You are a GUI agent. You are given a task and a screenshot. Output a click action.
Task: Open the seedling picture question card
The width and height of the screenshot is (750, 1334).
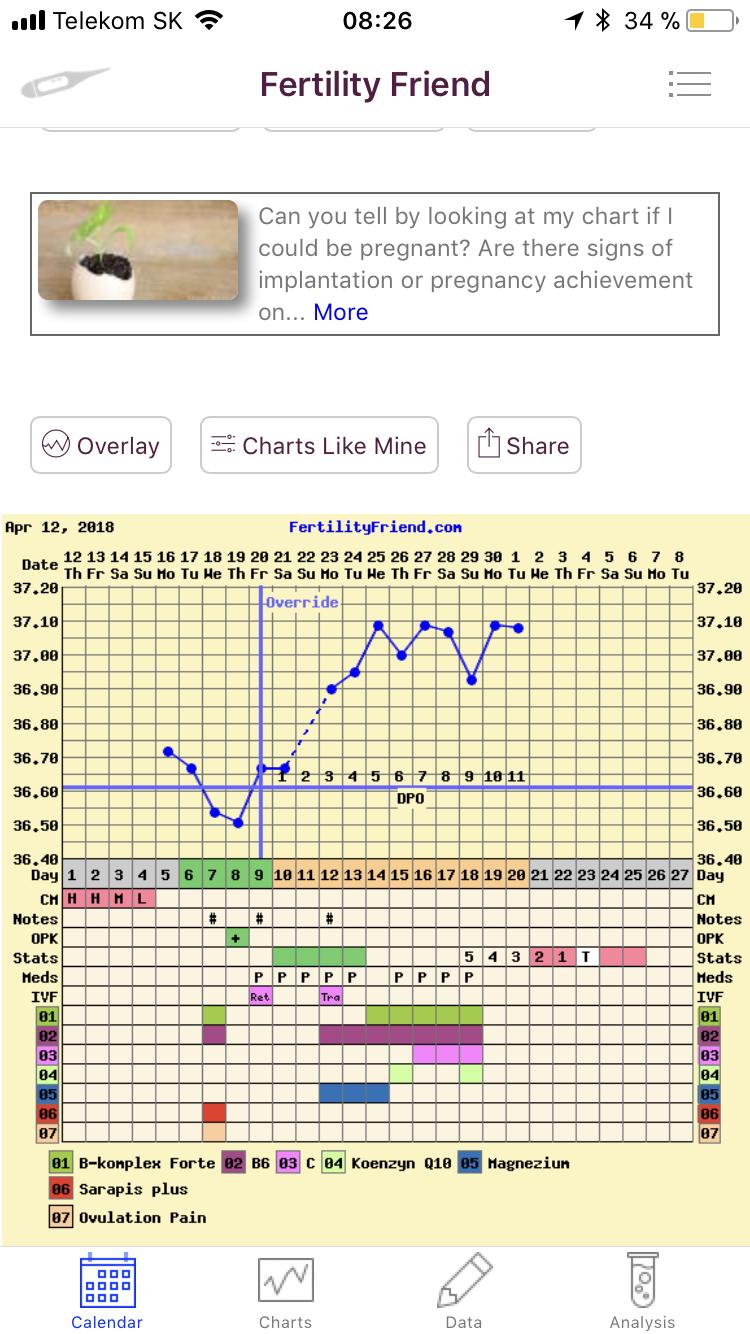pos(138,250)
